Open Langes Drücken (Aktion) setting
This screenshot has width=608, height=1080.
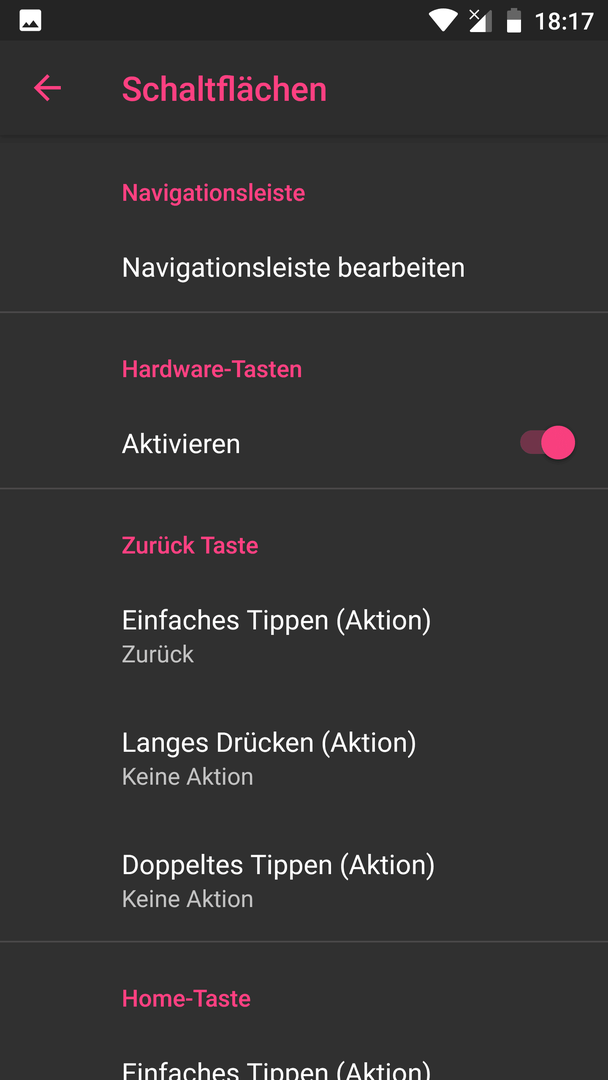point(304,758)
